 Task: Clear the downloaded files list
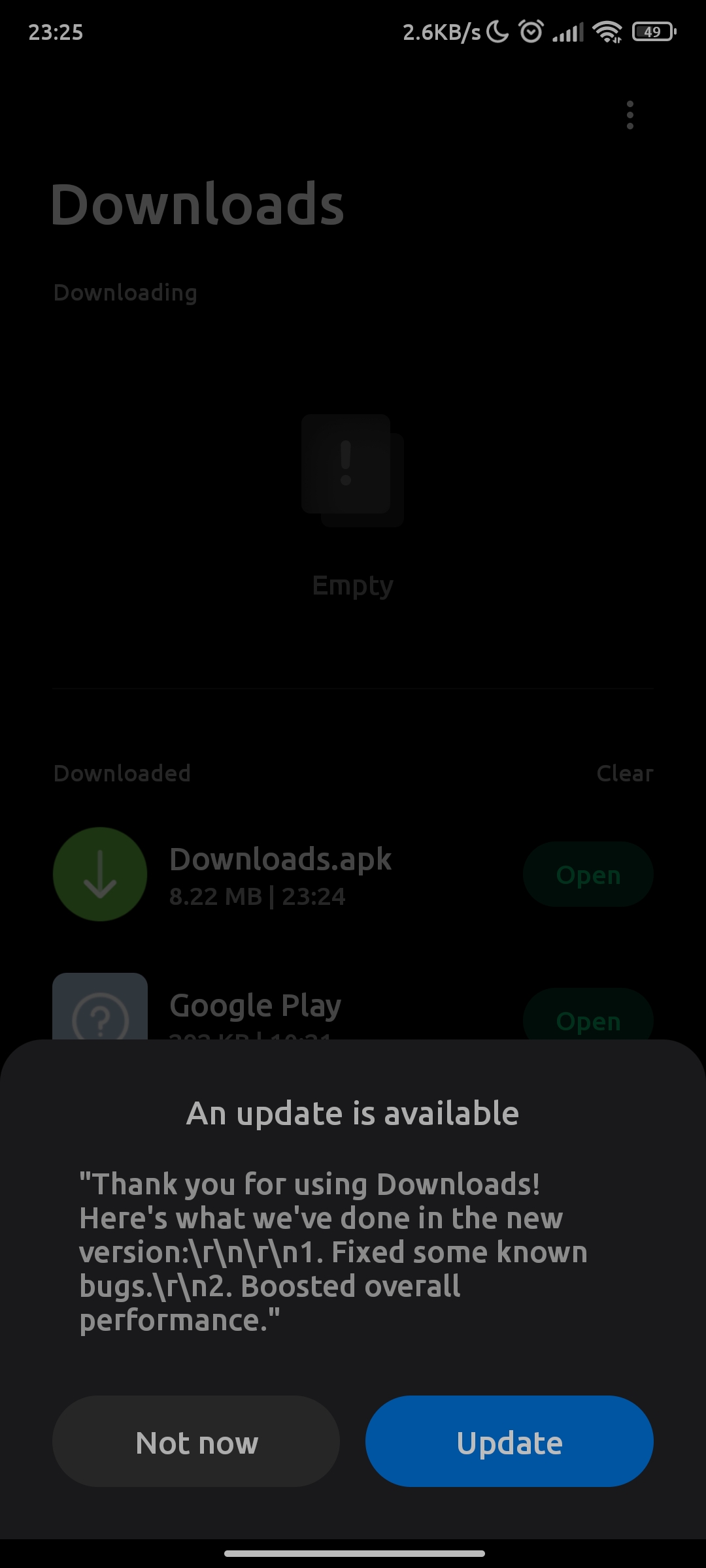coord(624,774)
